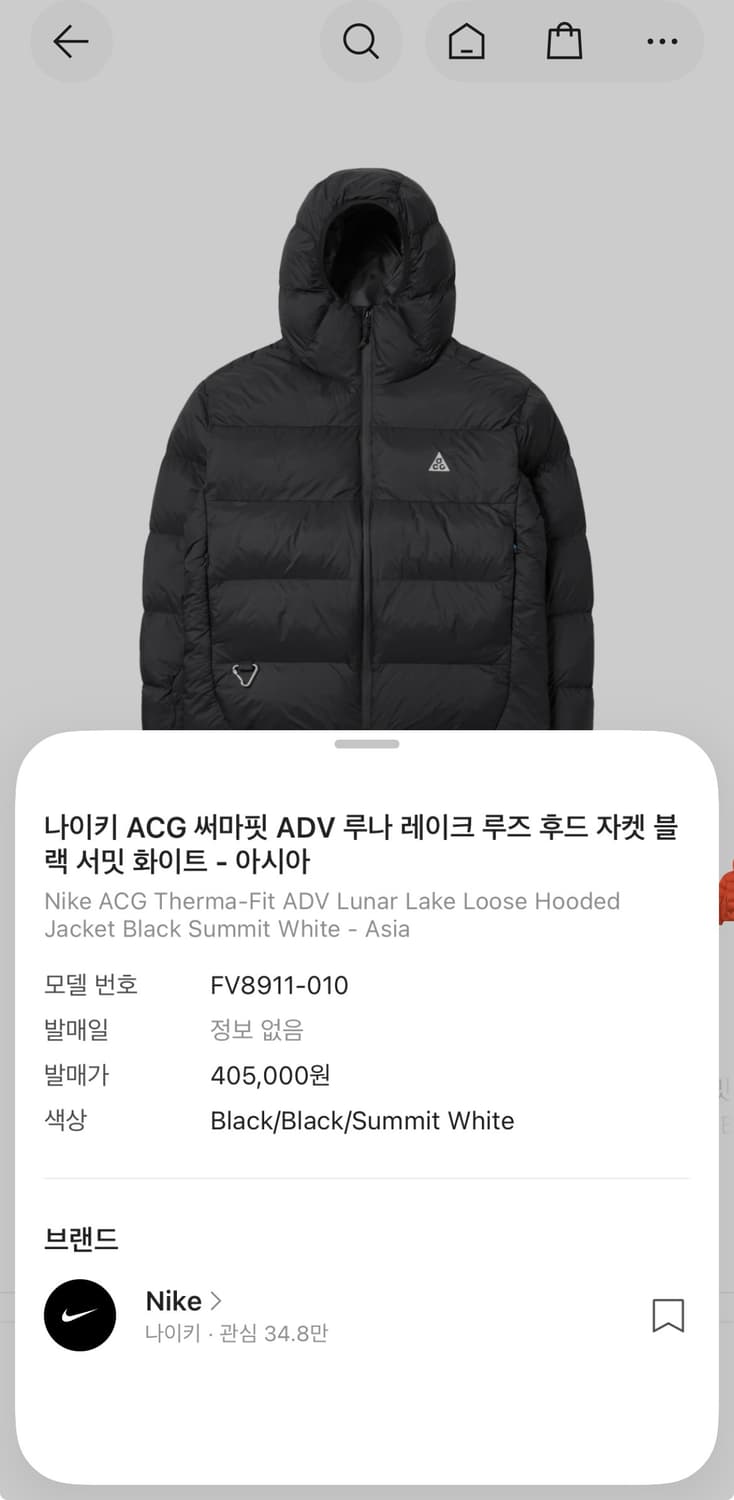Image resolution: width=734 pixels, height=1500 pixels.
Task: Open the more options ellipsis menu
Action: coord(661,42)
